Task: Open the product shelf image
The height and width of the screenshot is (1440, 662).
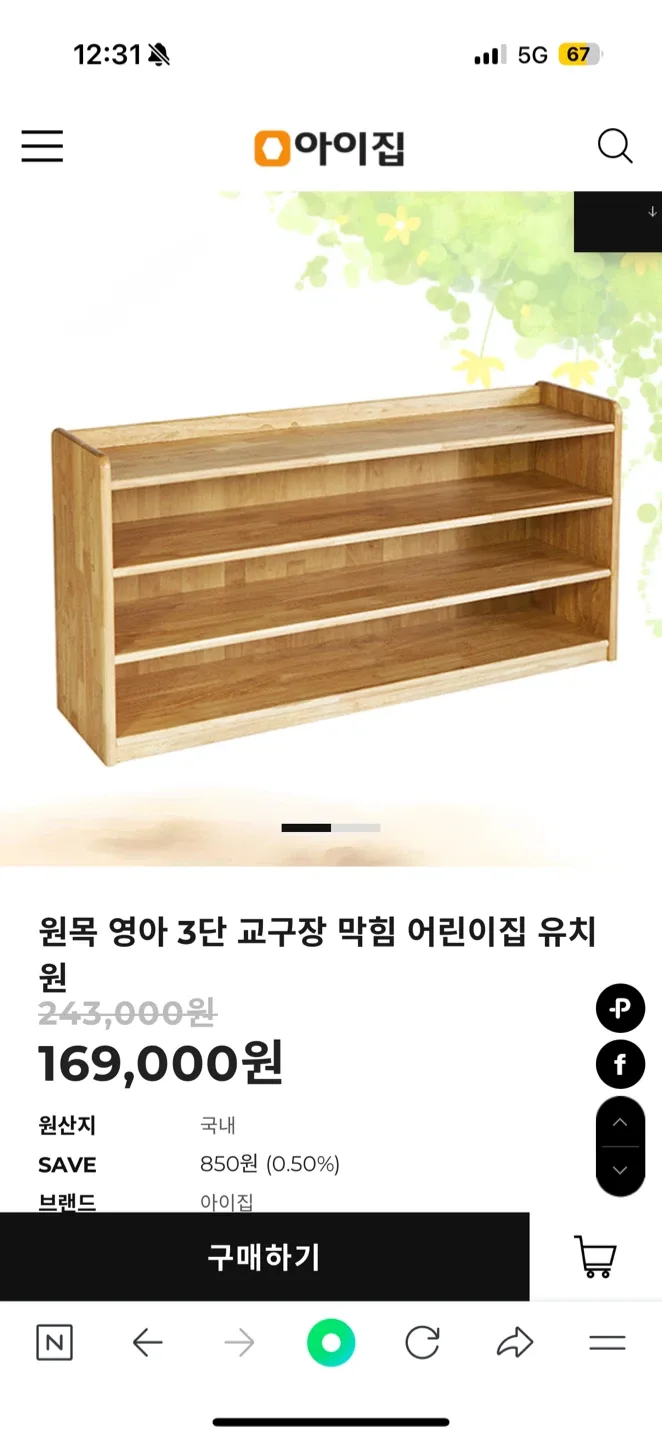Action: (335, 575)
